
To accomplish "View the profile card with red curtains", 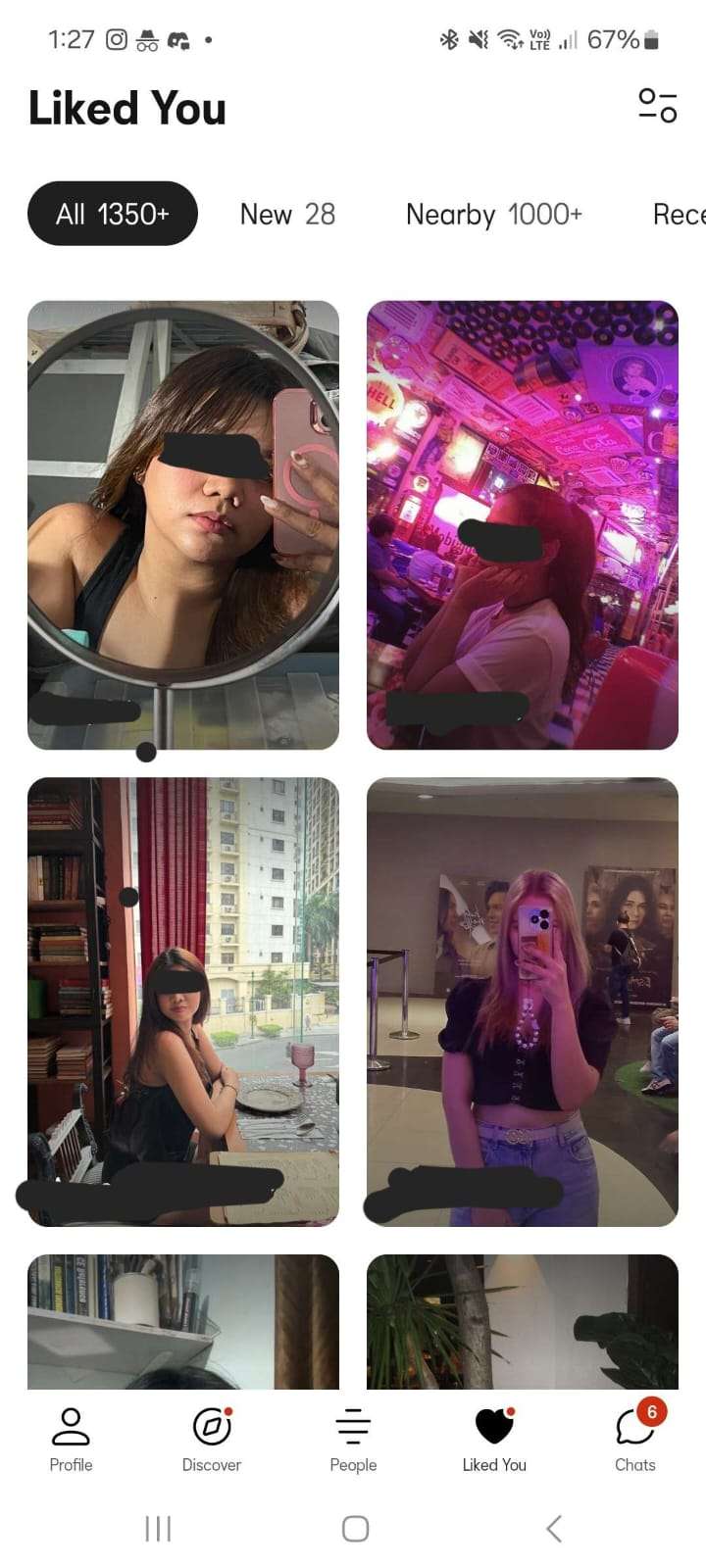I will 183,1002.
